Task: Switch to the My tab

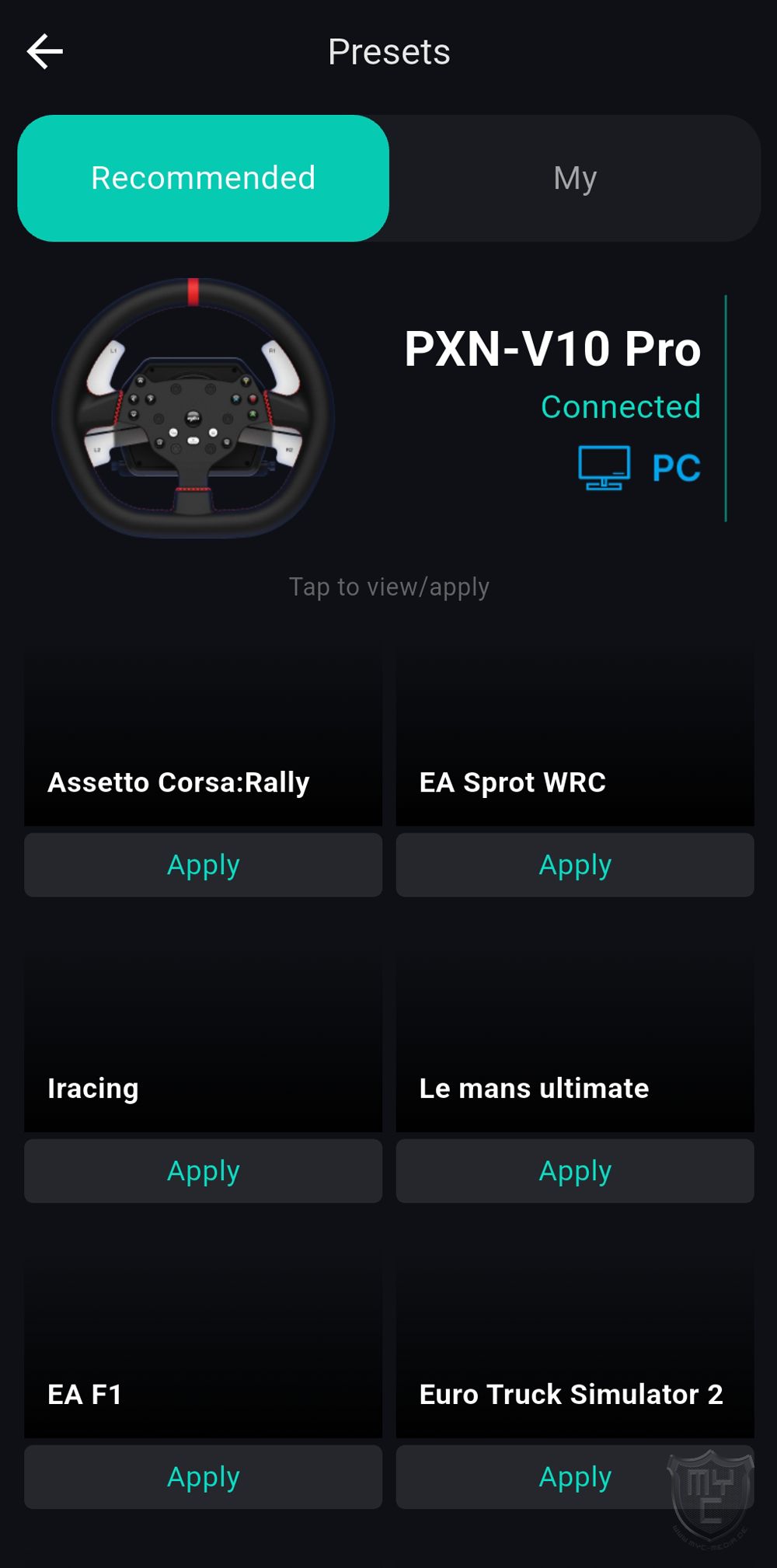Action: click(x=575, y=179)
